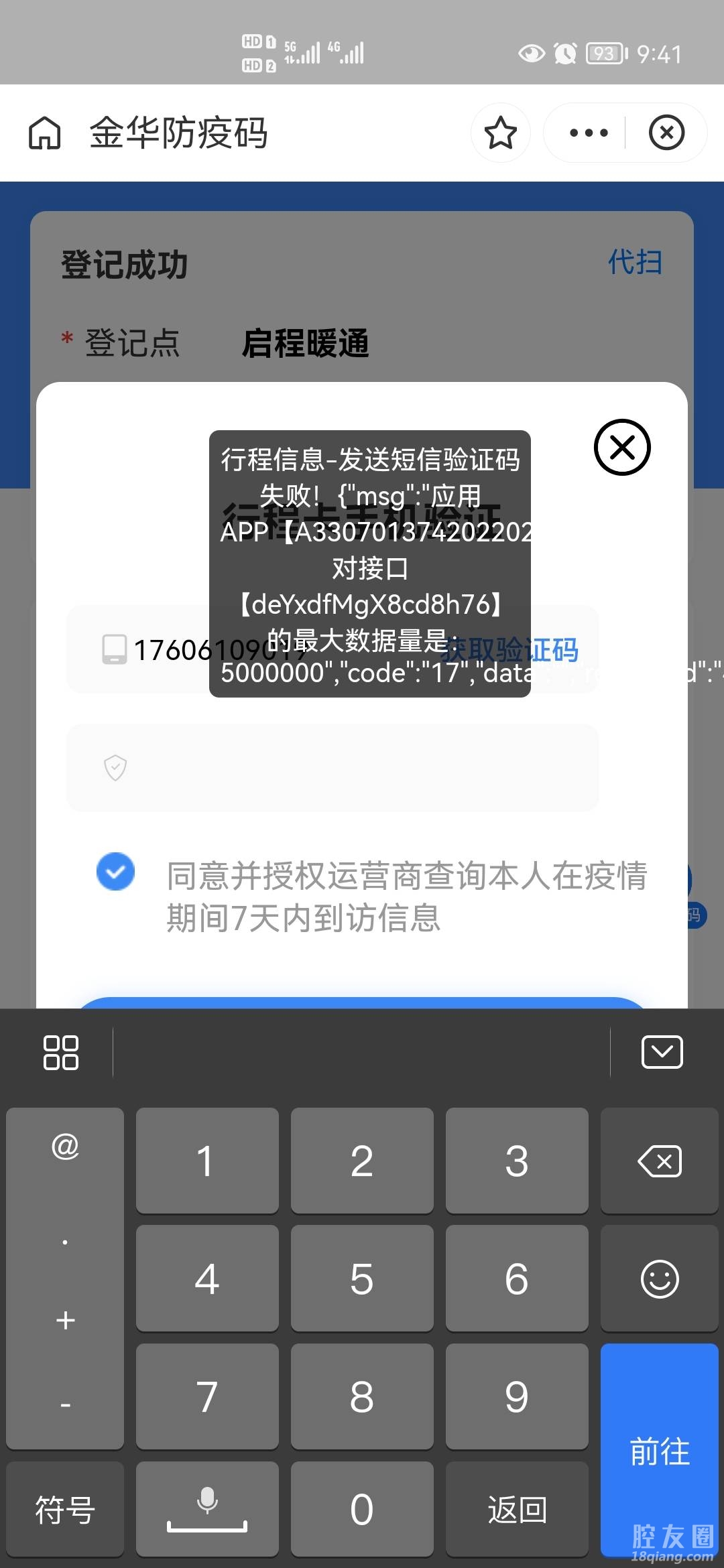The image size is (724, 1568).
Task: Open keyboard tools grid menu
Action: 60,1052
